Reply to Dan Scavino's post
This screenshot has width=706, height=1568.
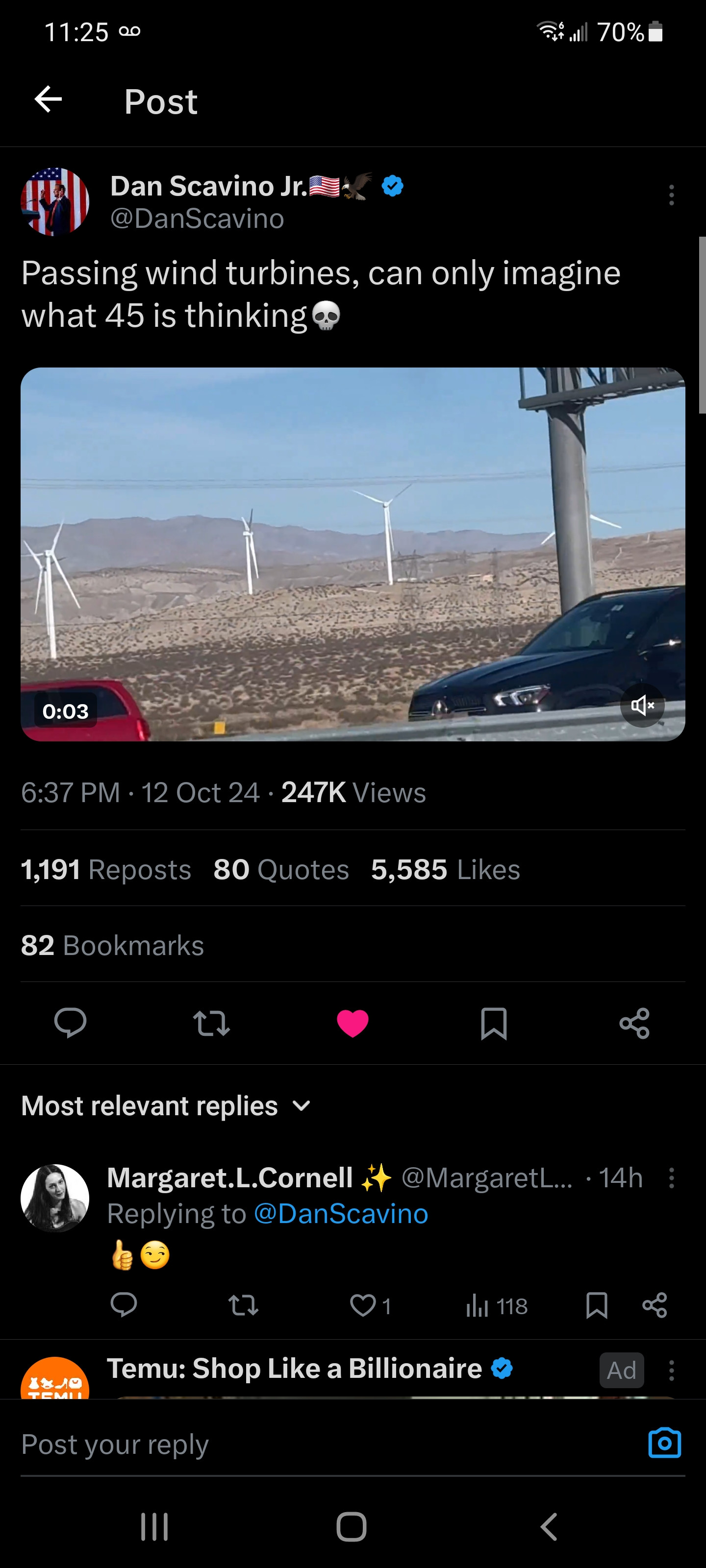pos(70,1022)
